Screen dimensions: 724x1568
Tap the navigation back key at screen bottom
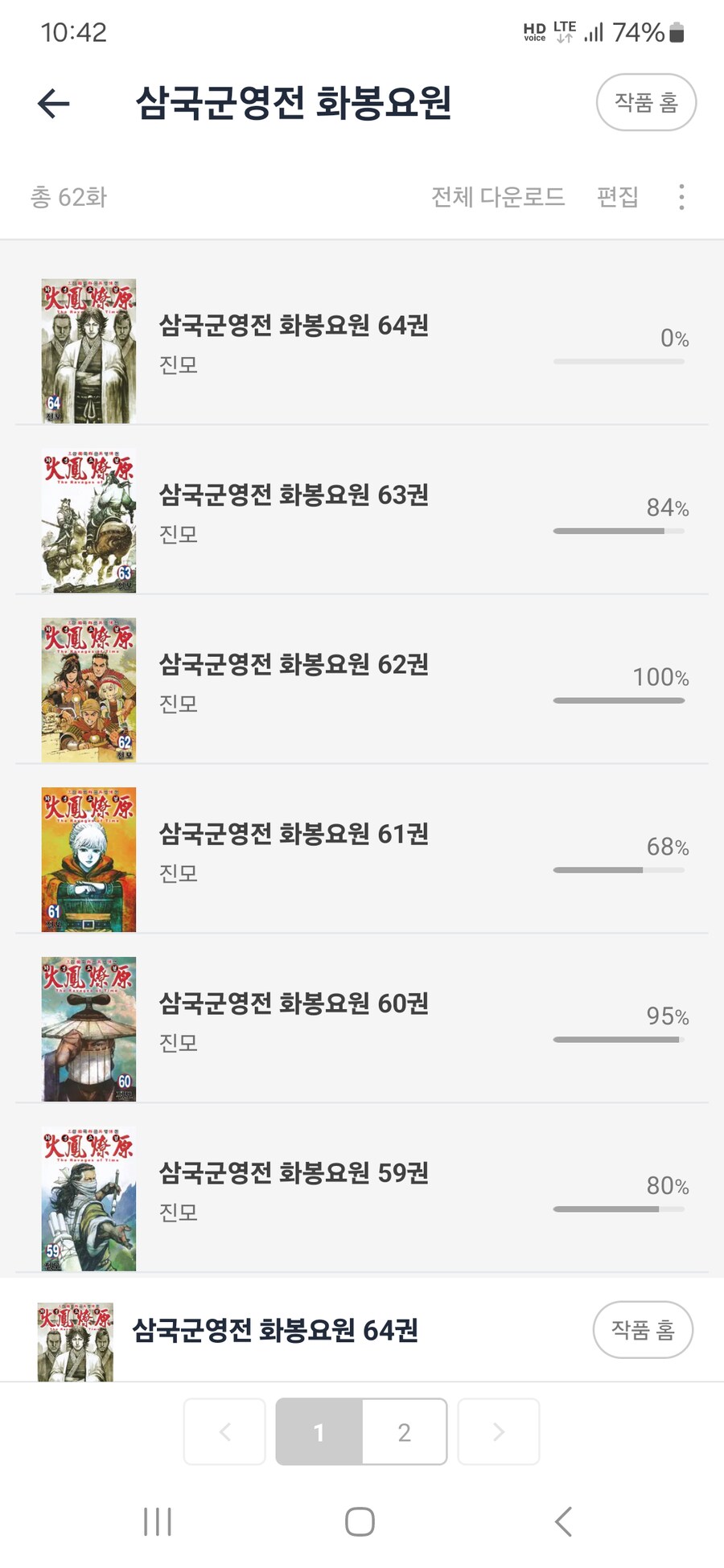pyautogui.click(x=562, y=1520)
